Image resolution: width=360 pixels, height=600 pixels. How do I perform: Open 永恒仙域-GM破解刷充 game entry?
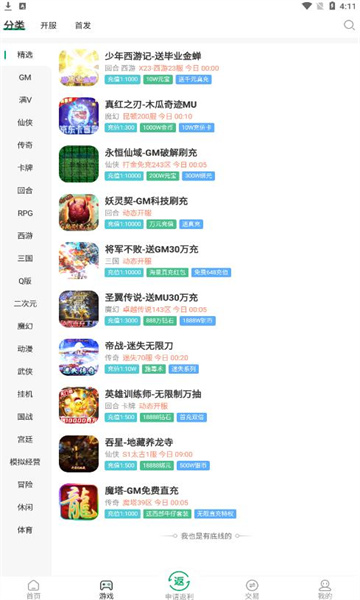tap(207, 164)
